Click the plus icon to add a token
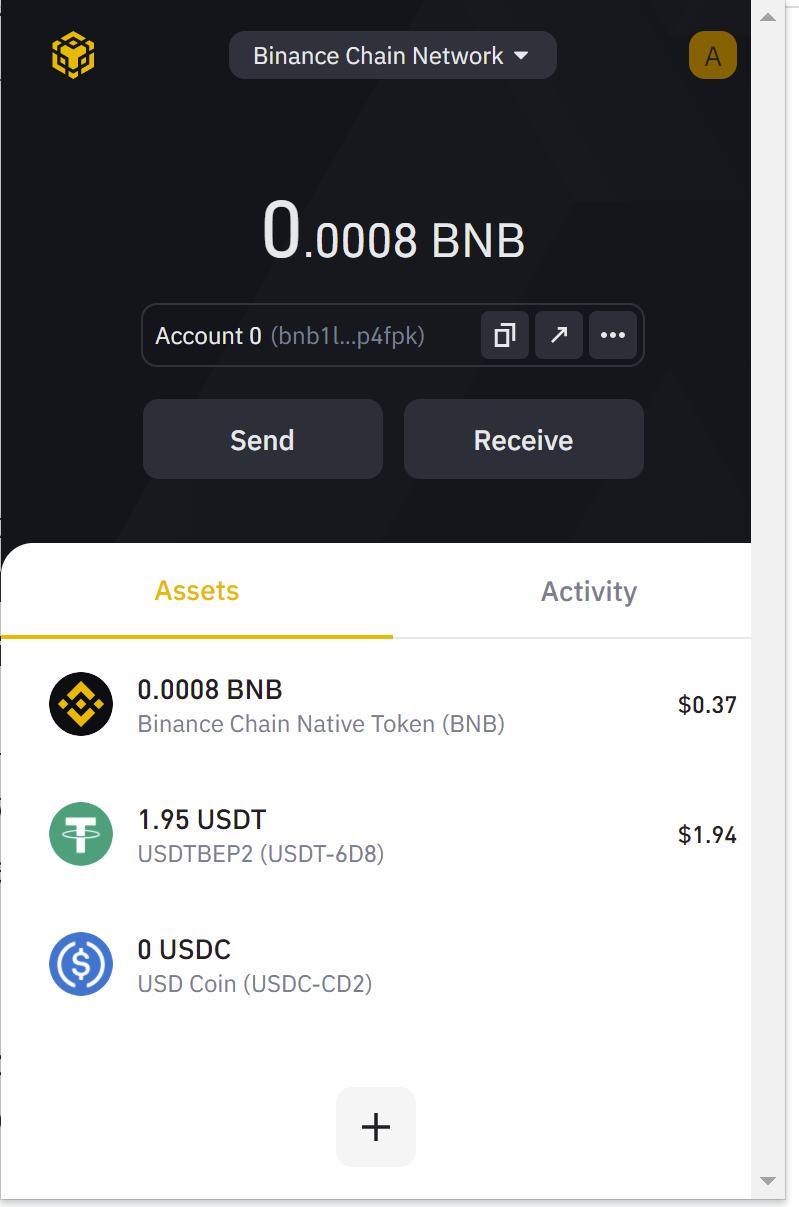Viewport: 799px width, 1207px height. point(375,1127)
